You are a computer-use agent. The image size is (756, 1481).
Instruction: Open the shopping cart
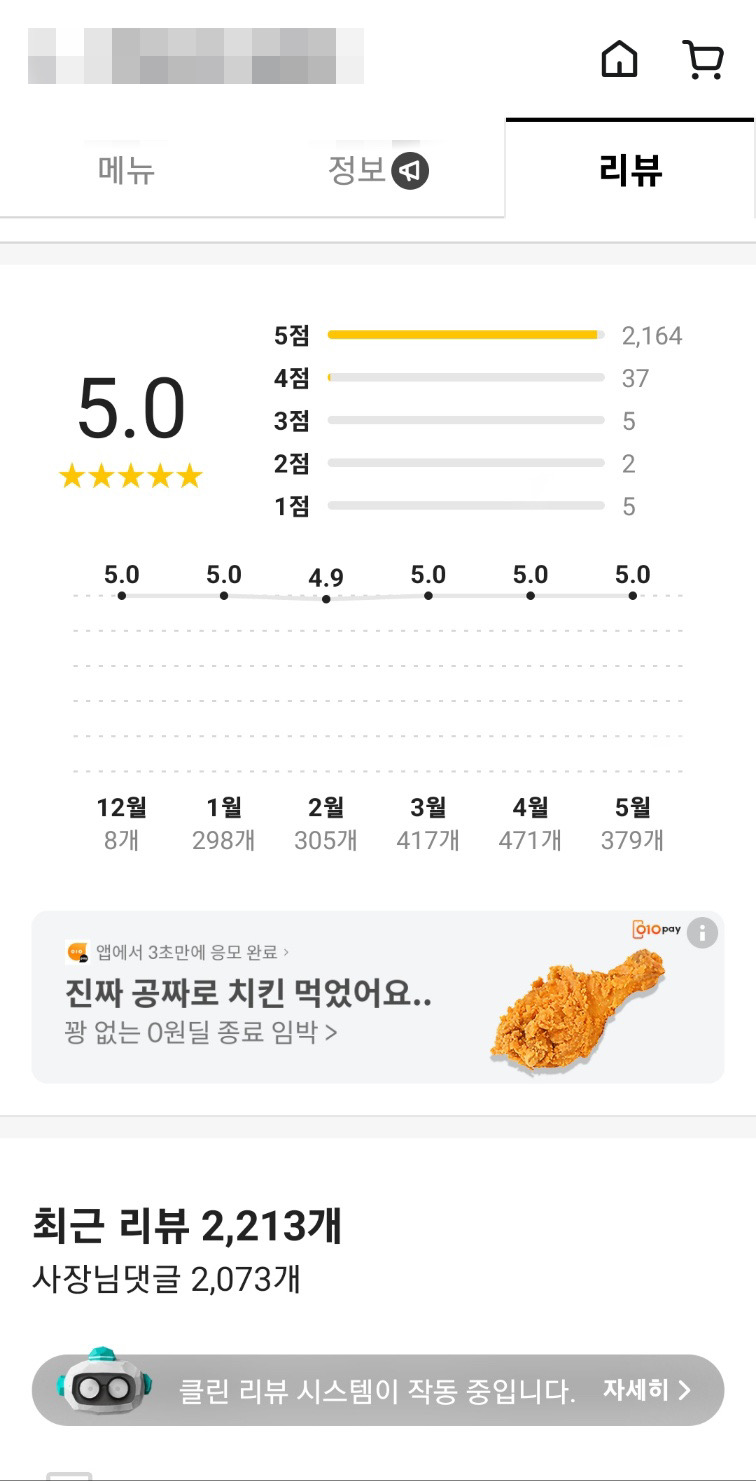pos(703,60)
